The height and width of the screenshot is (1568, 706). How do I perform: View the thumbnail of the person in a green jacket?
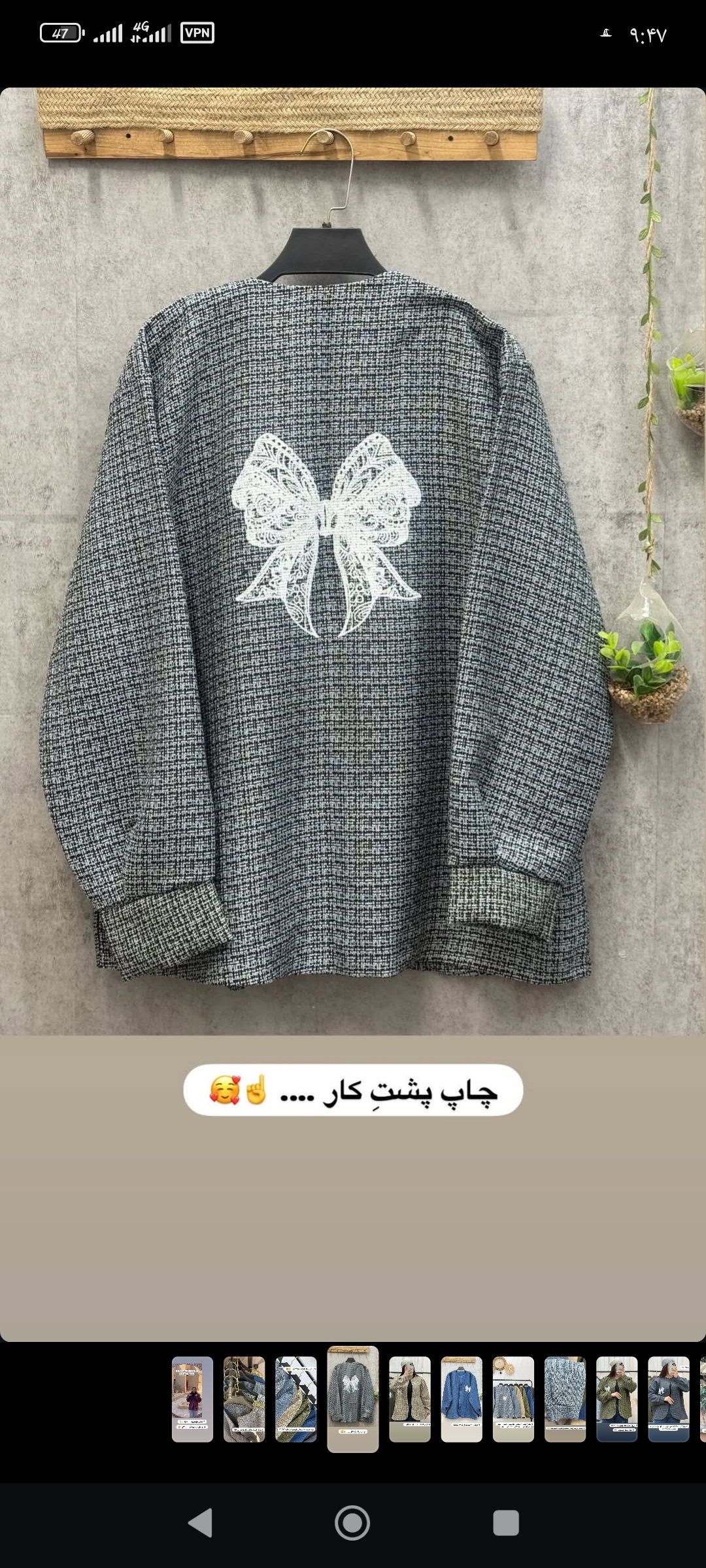(x=616, y=1399)
